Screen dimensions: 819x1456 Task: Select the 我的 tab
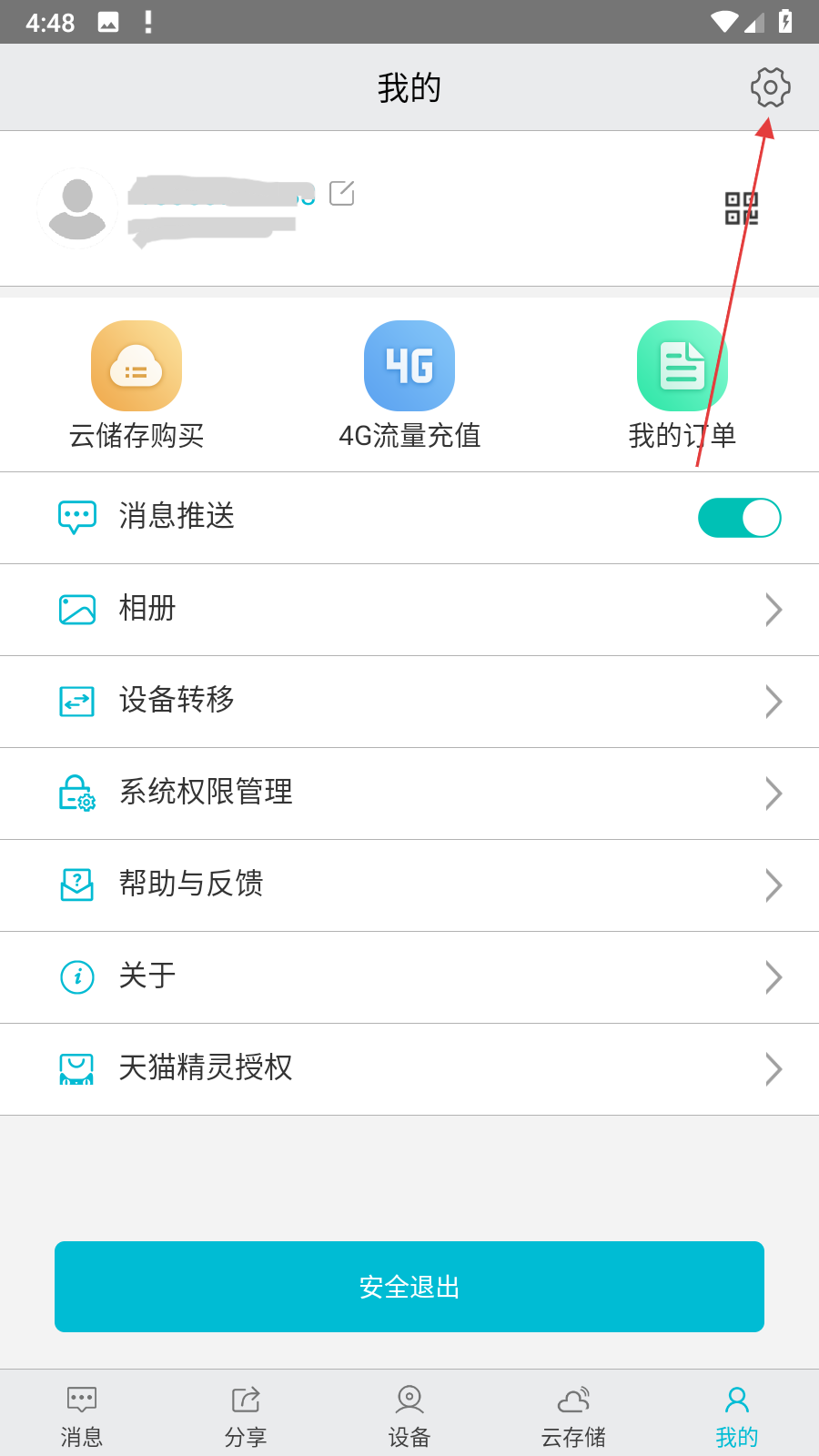coord(737,1416)
